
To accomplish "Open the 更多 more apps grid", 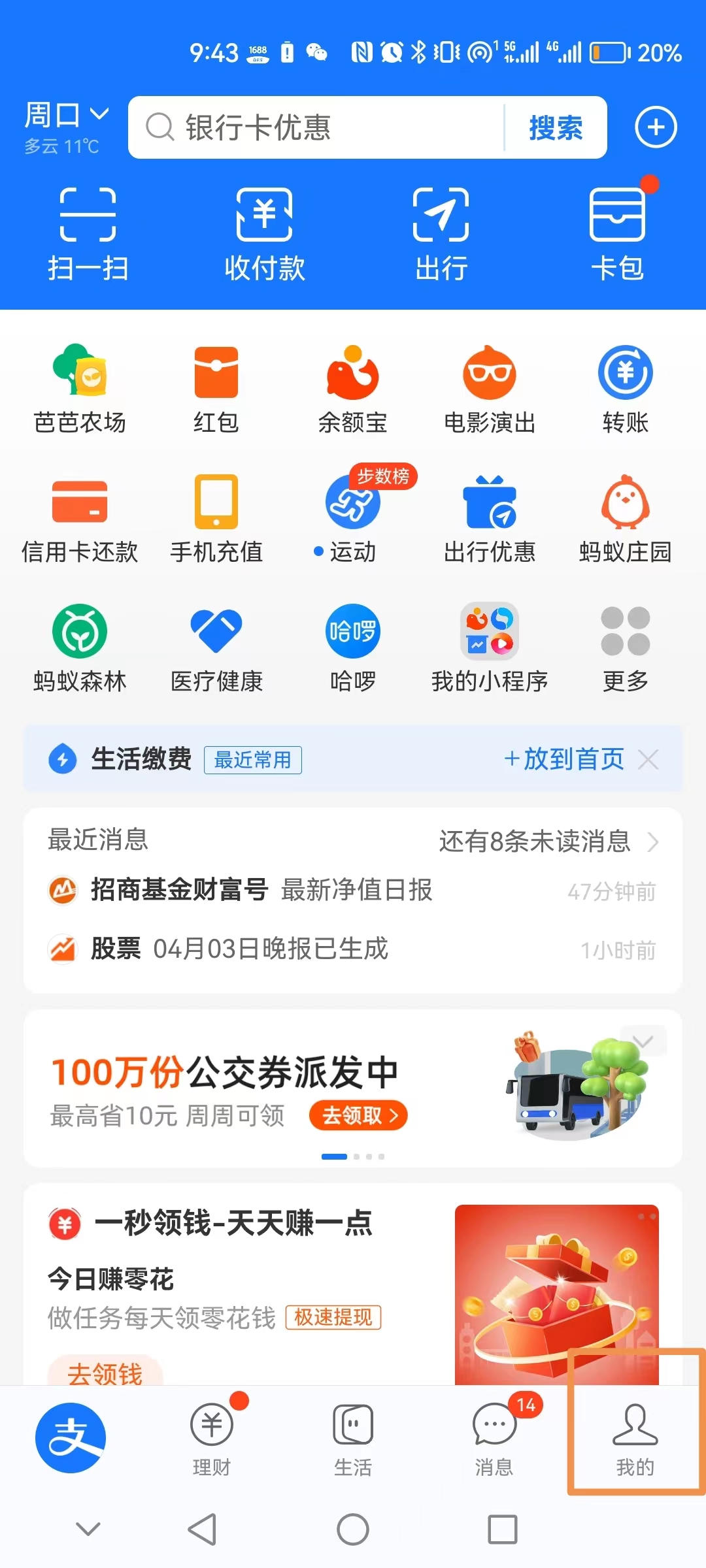I will tap(624, 647).
